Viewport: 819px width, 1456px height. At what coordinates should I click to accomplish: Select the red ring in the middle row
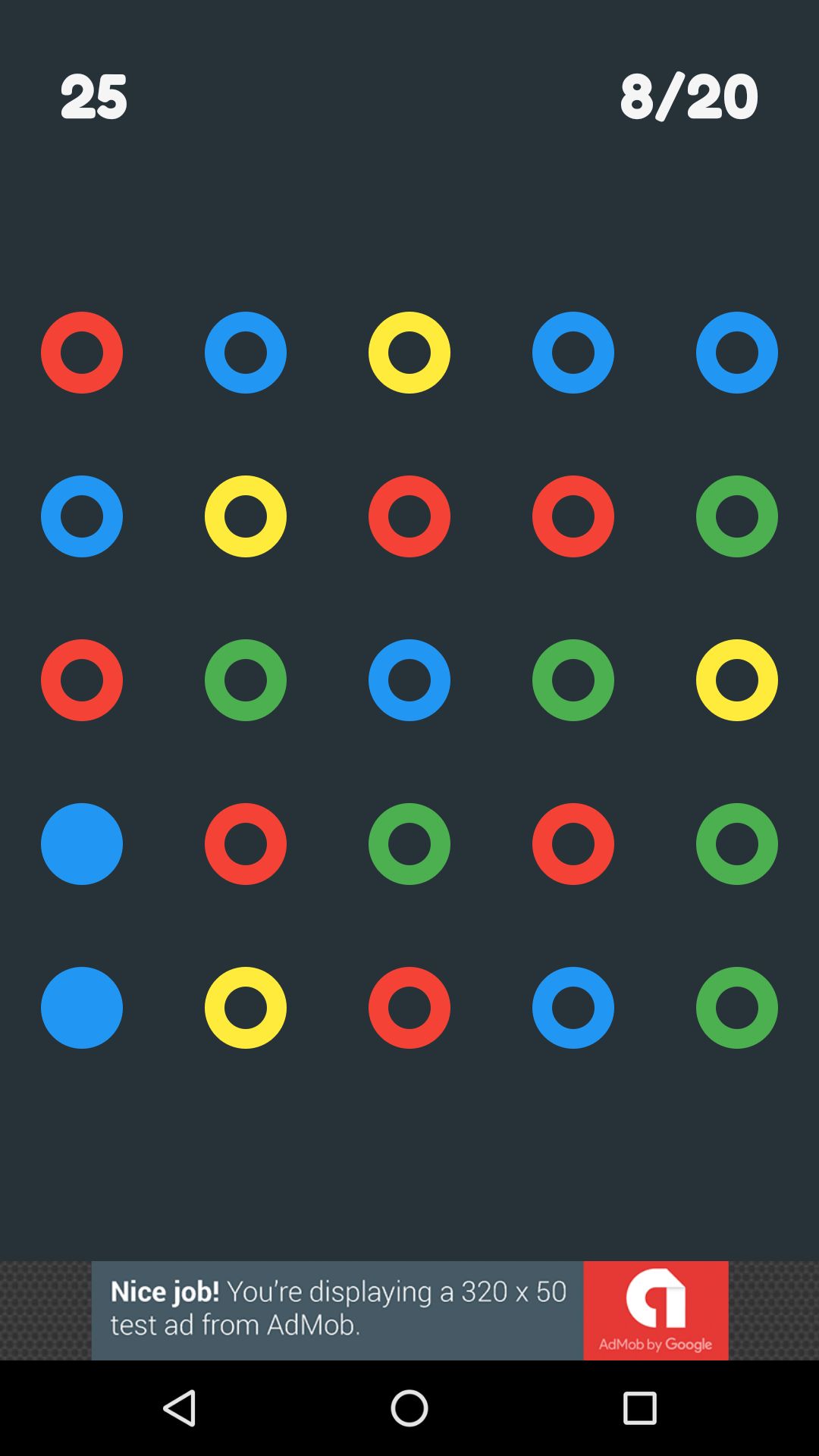[x=82, y=680]
